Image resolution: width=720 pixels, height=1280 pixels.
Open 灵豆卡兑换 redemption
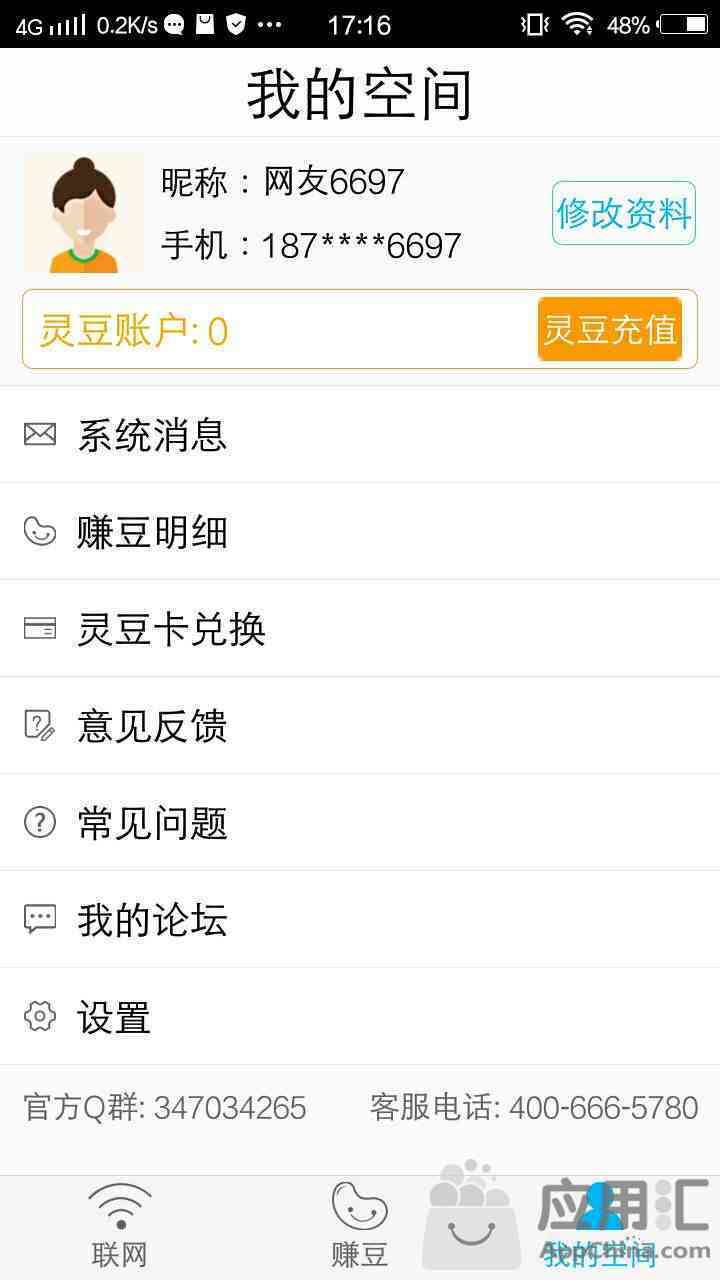tap(360, 629)
